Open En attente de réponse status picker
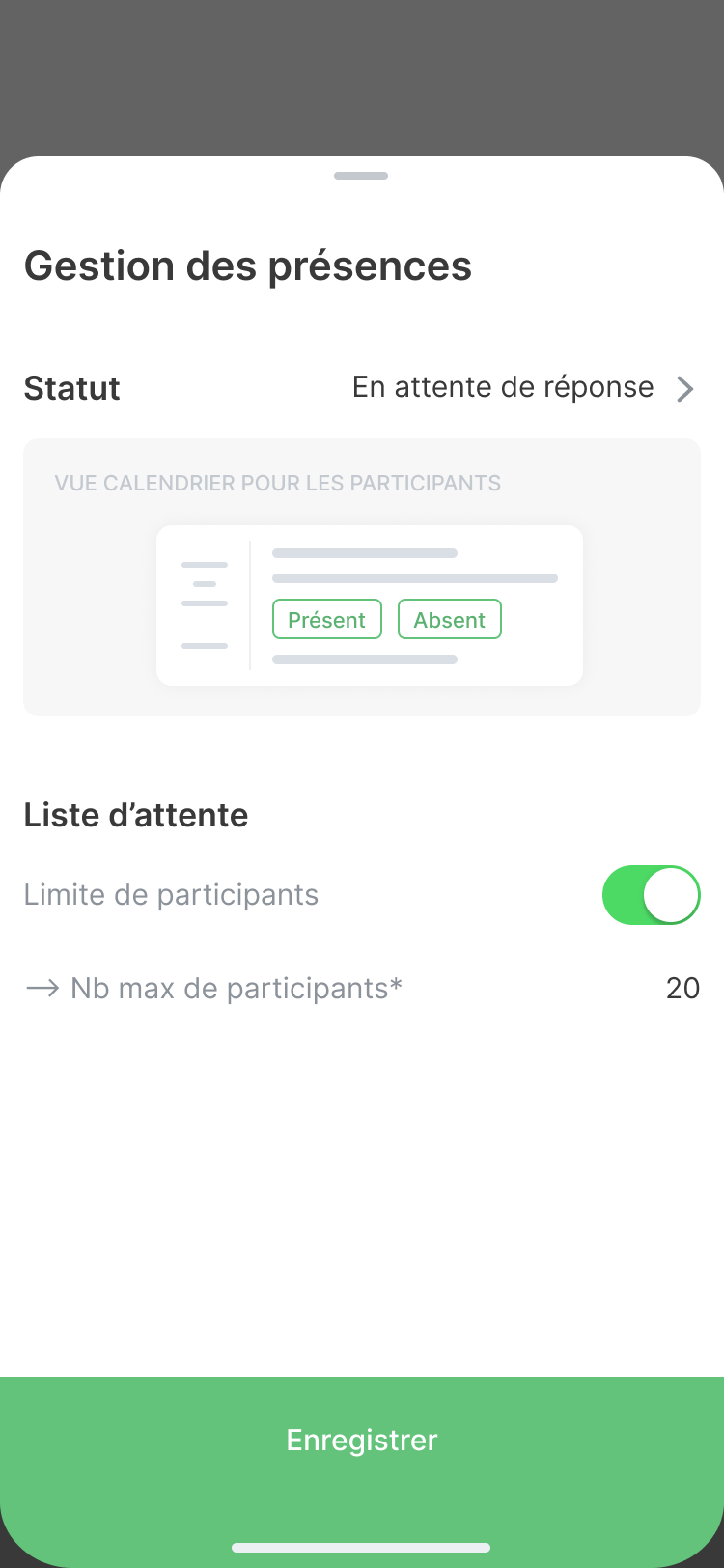 click(503, 387)
